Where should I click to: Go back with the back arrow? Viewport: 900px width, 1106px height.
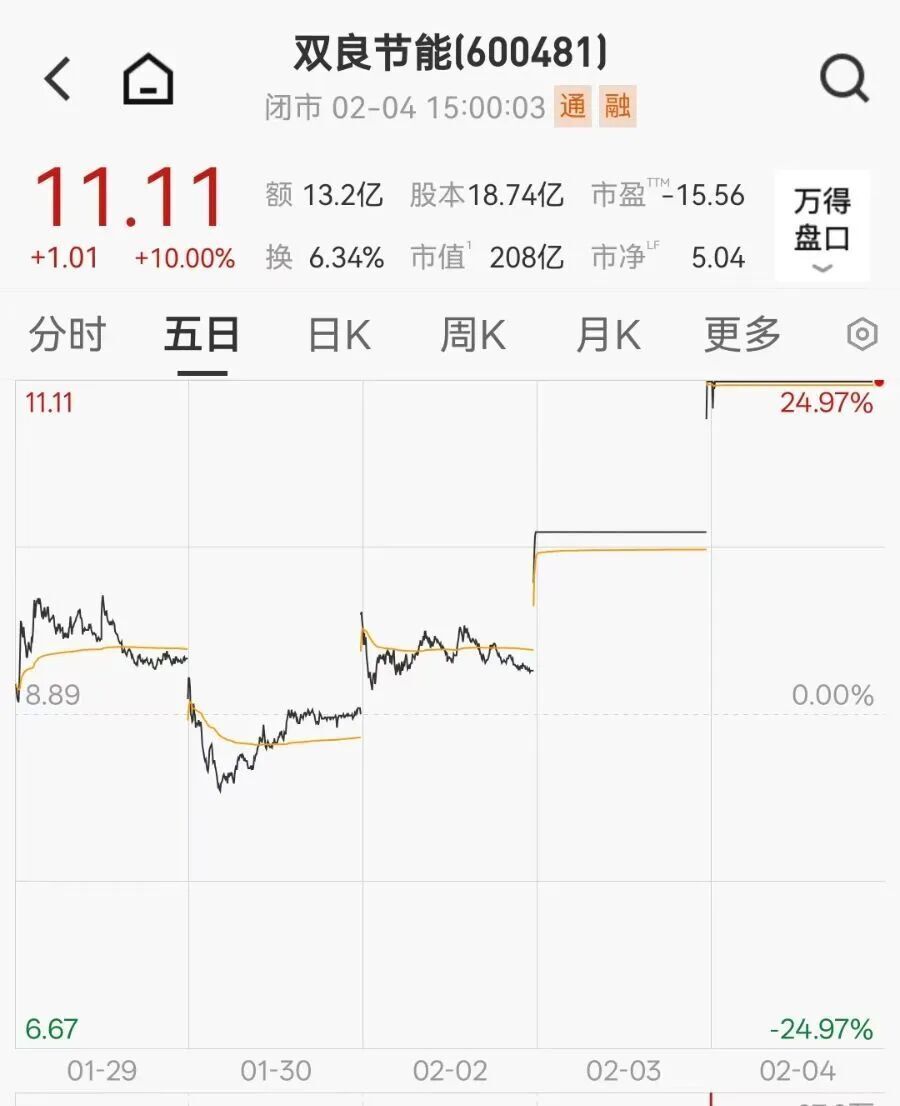point(55,79)
